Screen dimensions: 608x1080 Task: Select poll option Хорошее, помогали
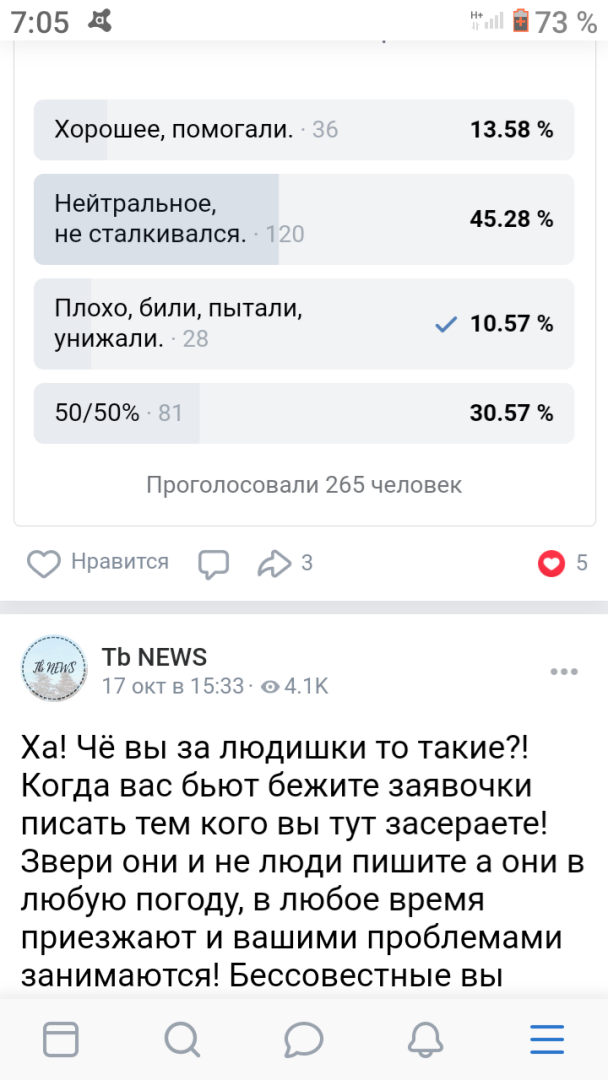(303, 129)
